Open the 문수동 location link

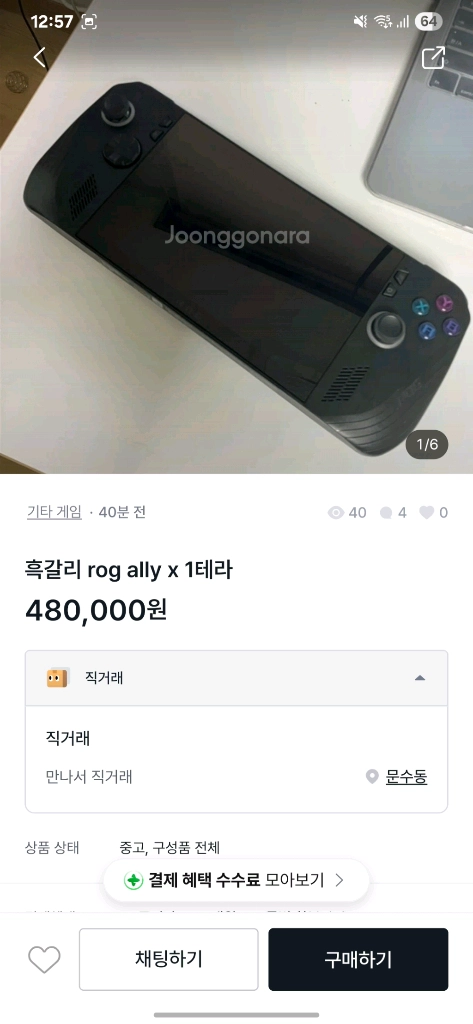click(406, 776)
